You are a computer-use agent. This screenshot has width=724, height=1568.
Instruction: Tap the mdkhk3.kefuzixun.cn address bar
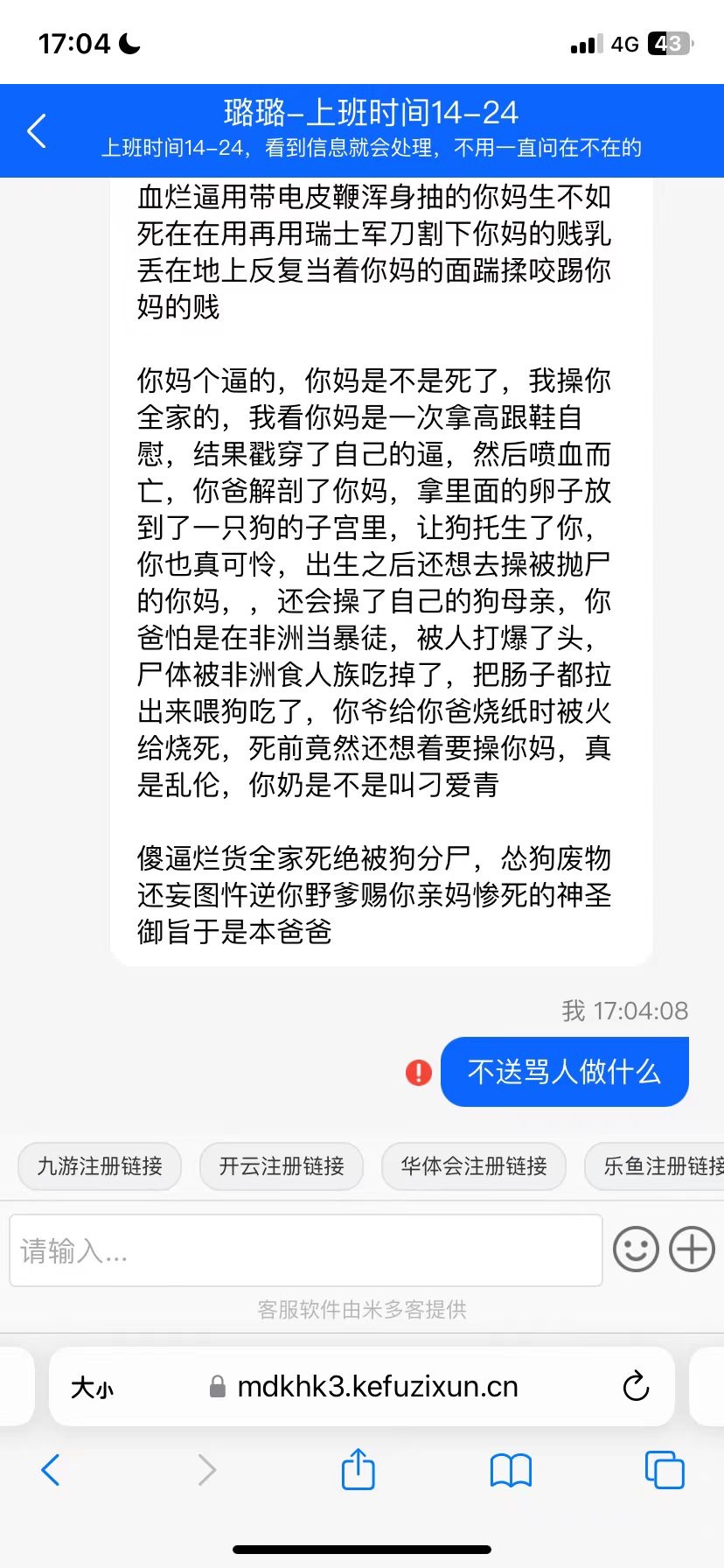coord(376,1387)
